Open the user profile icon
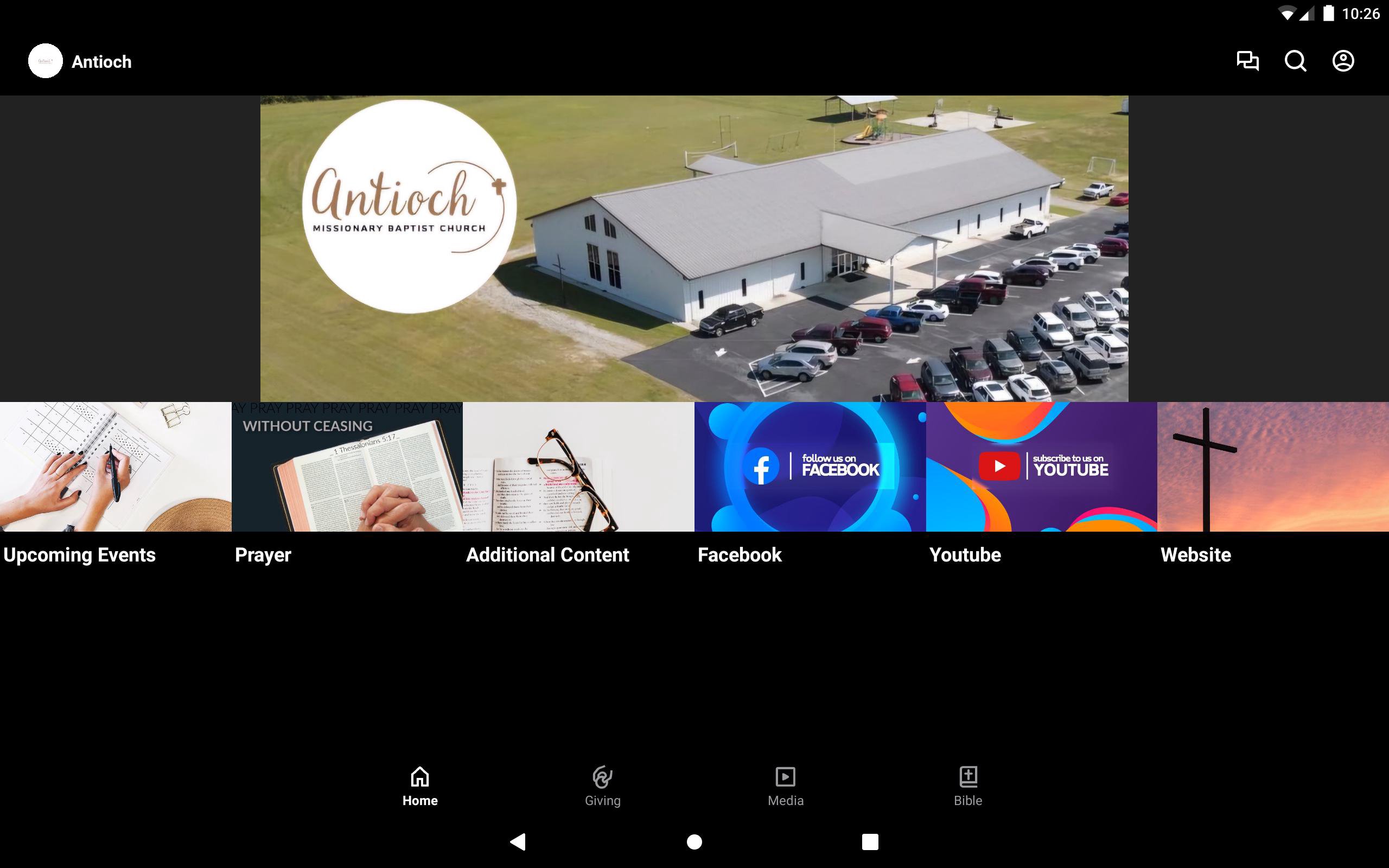 pos(1342,61)
